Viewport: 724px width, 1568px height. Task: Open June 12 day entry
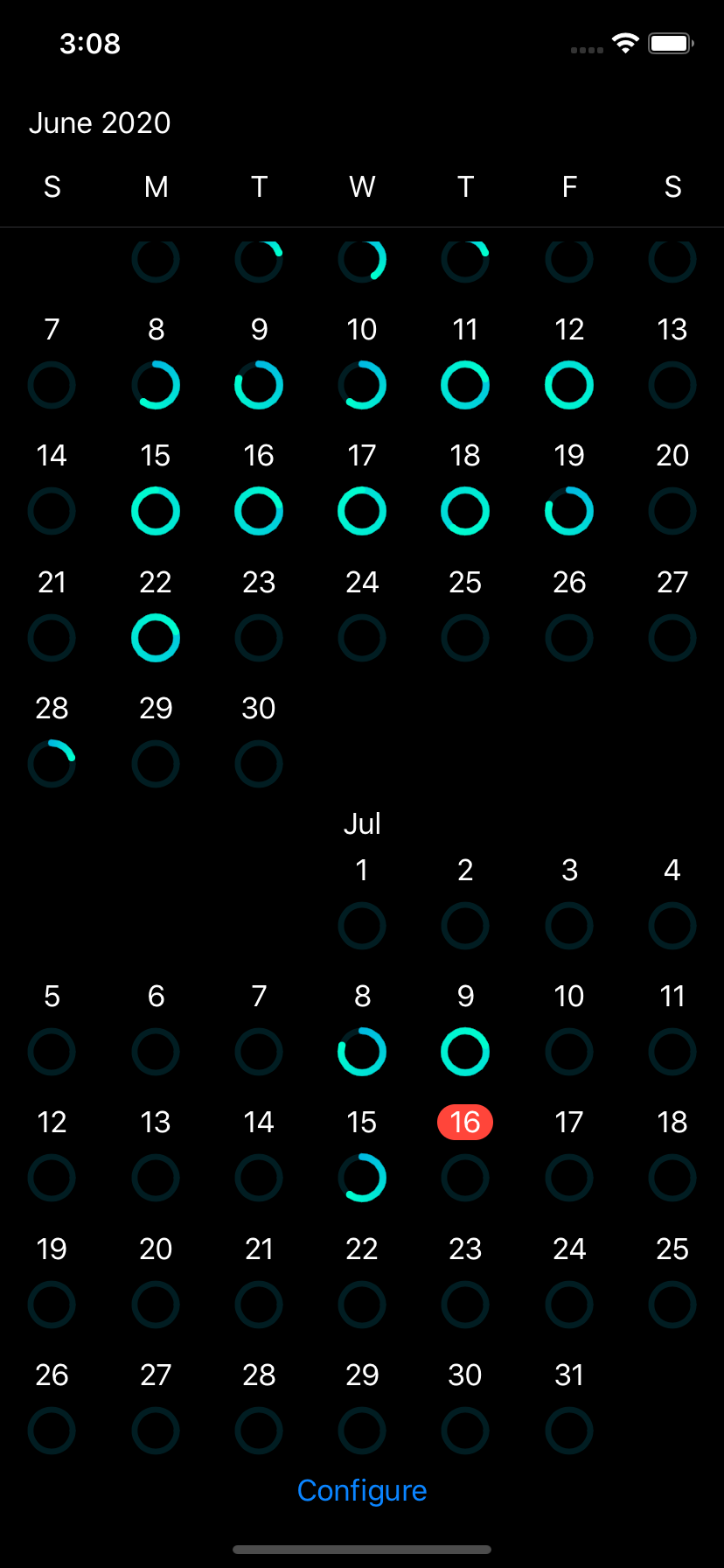(x=569, y=360)
